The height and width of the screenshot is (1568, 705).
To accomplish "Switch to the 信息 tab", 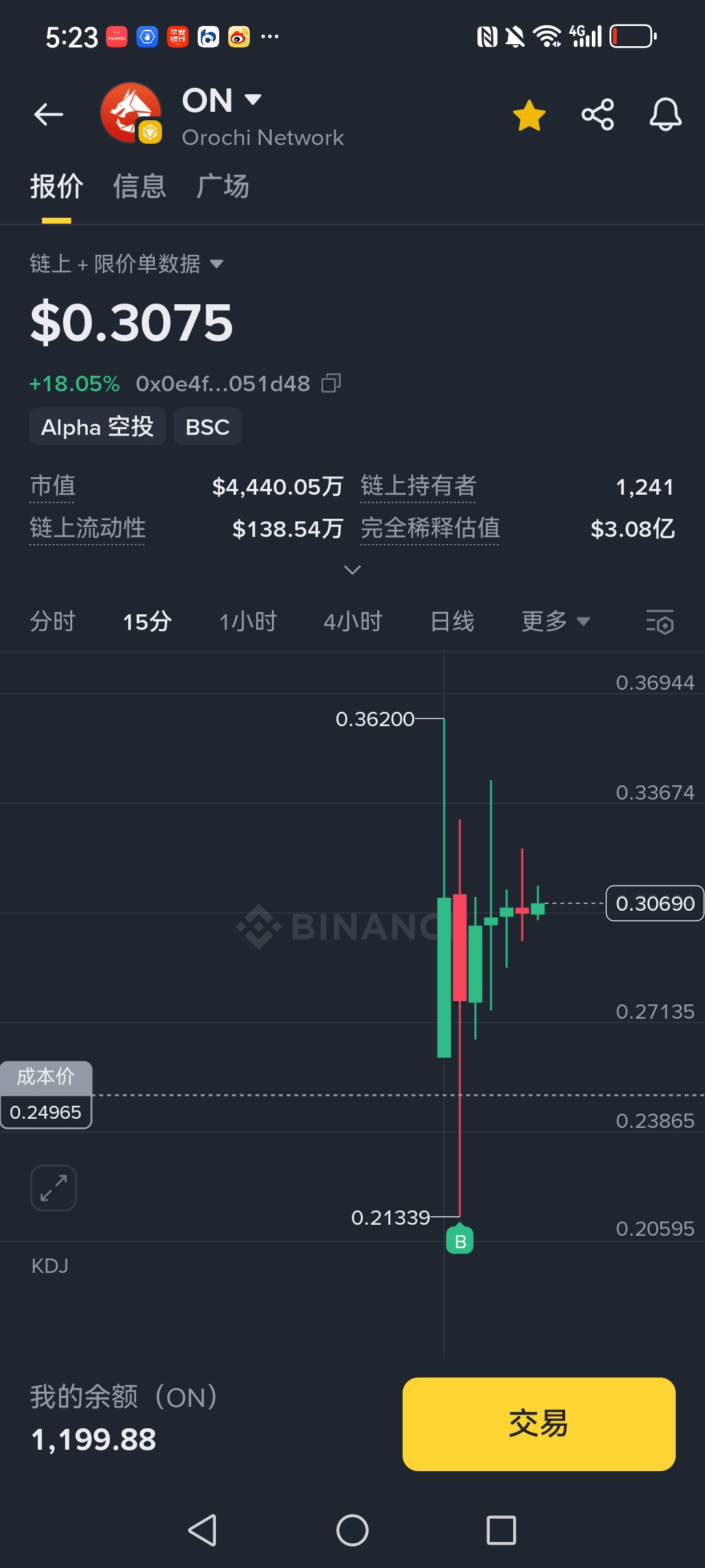I will click(139, 187).
